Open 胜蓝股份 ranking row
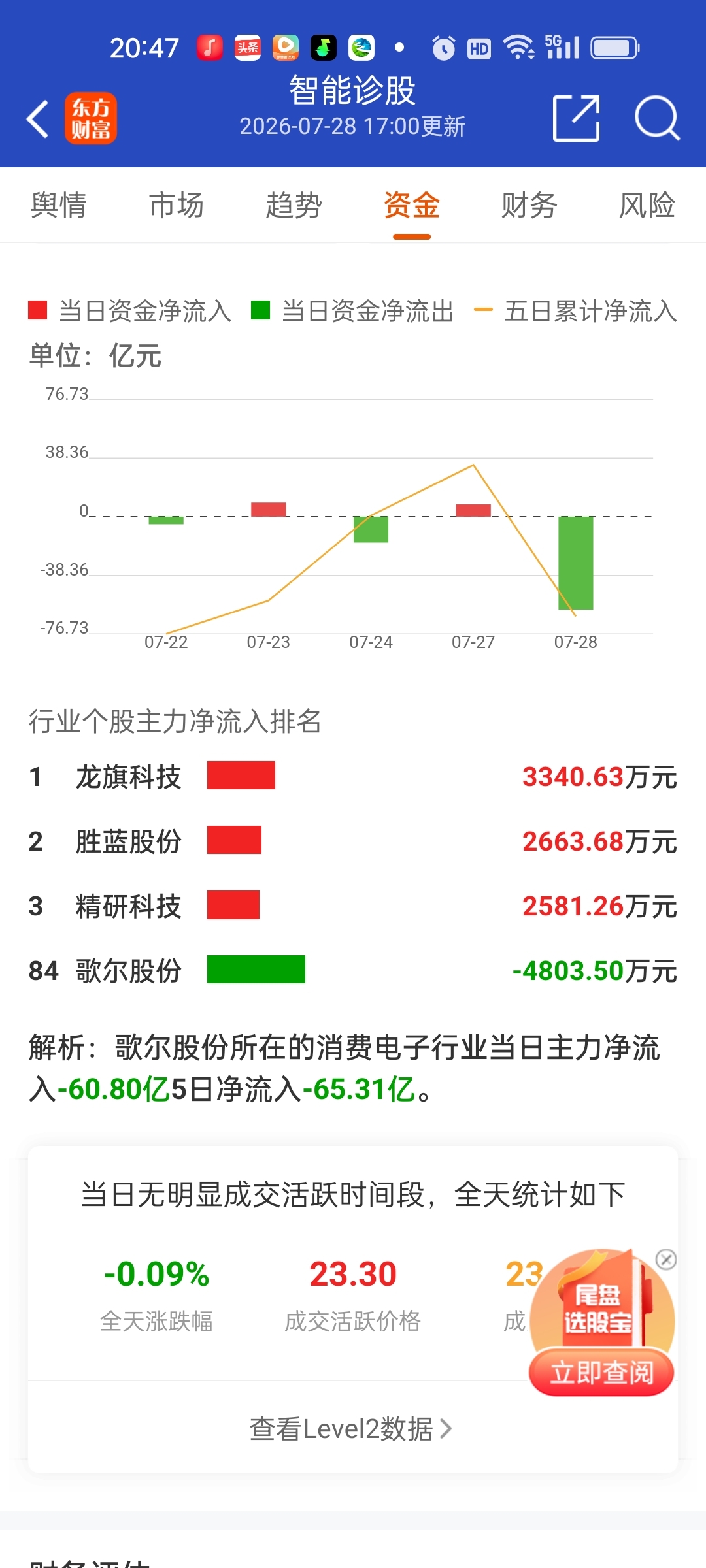This screenshot has width=706, height=1568. pos(353,841)
